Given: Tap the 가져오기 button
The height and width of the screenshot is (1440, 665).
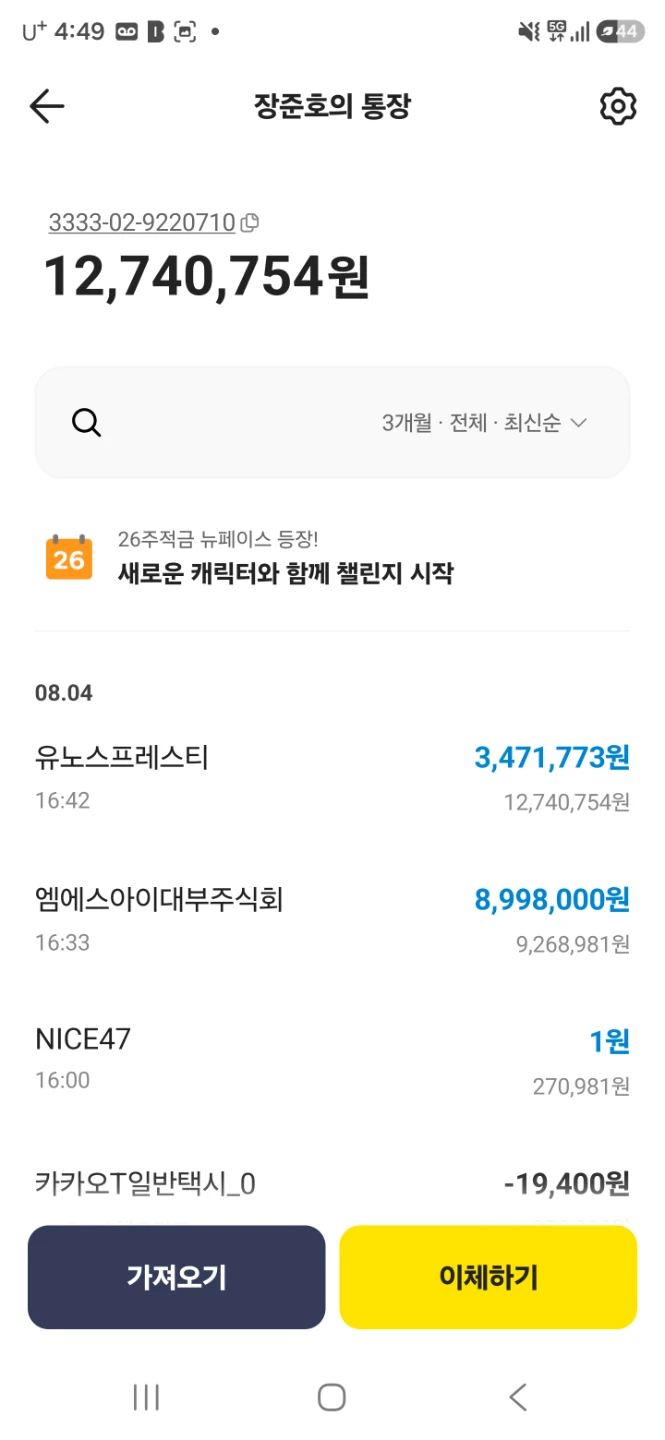Looking at the screenshot, I should [176, 1277].
